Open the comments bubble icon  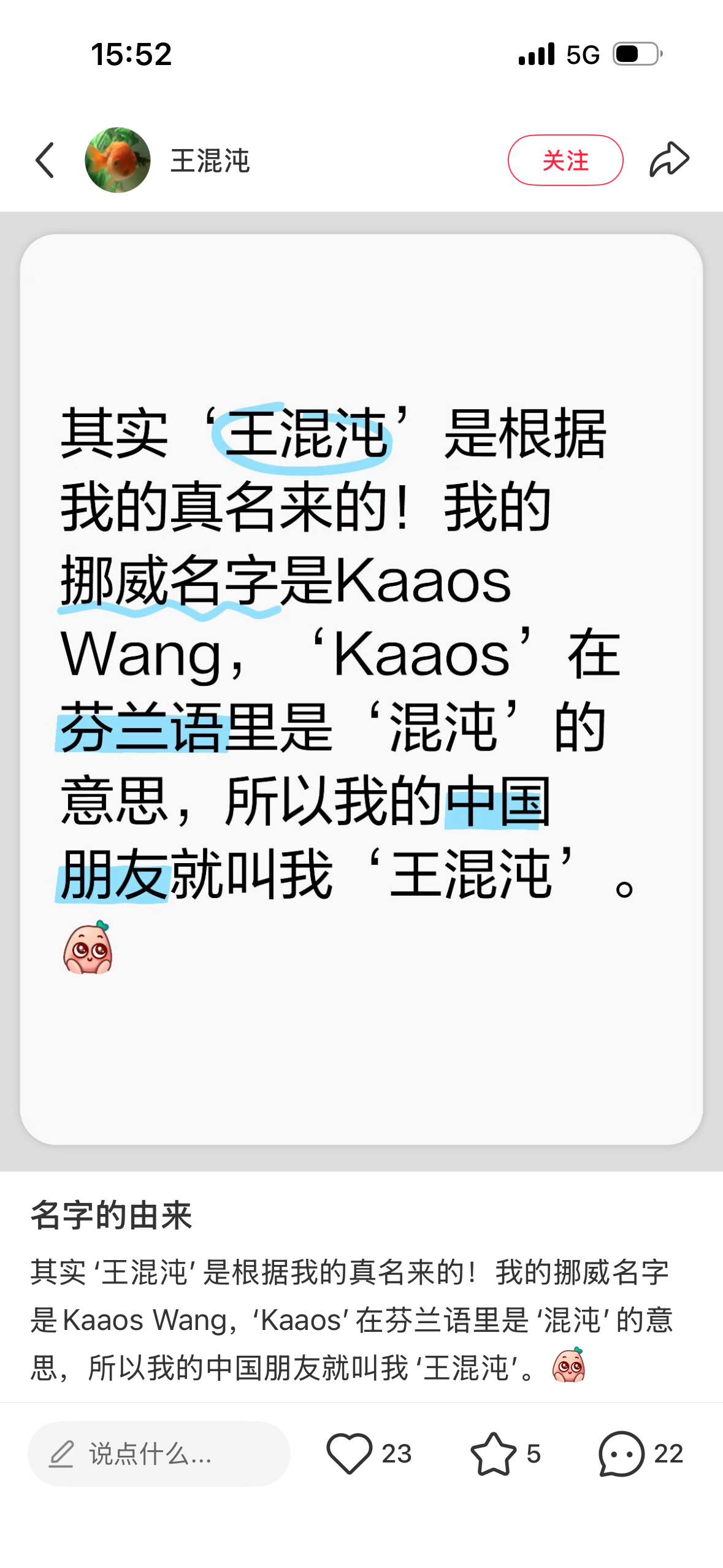pos(621,1453)
